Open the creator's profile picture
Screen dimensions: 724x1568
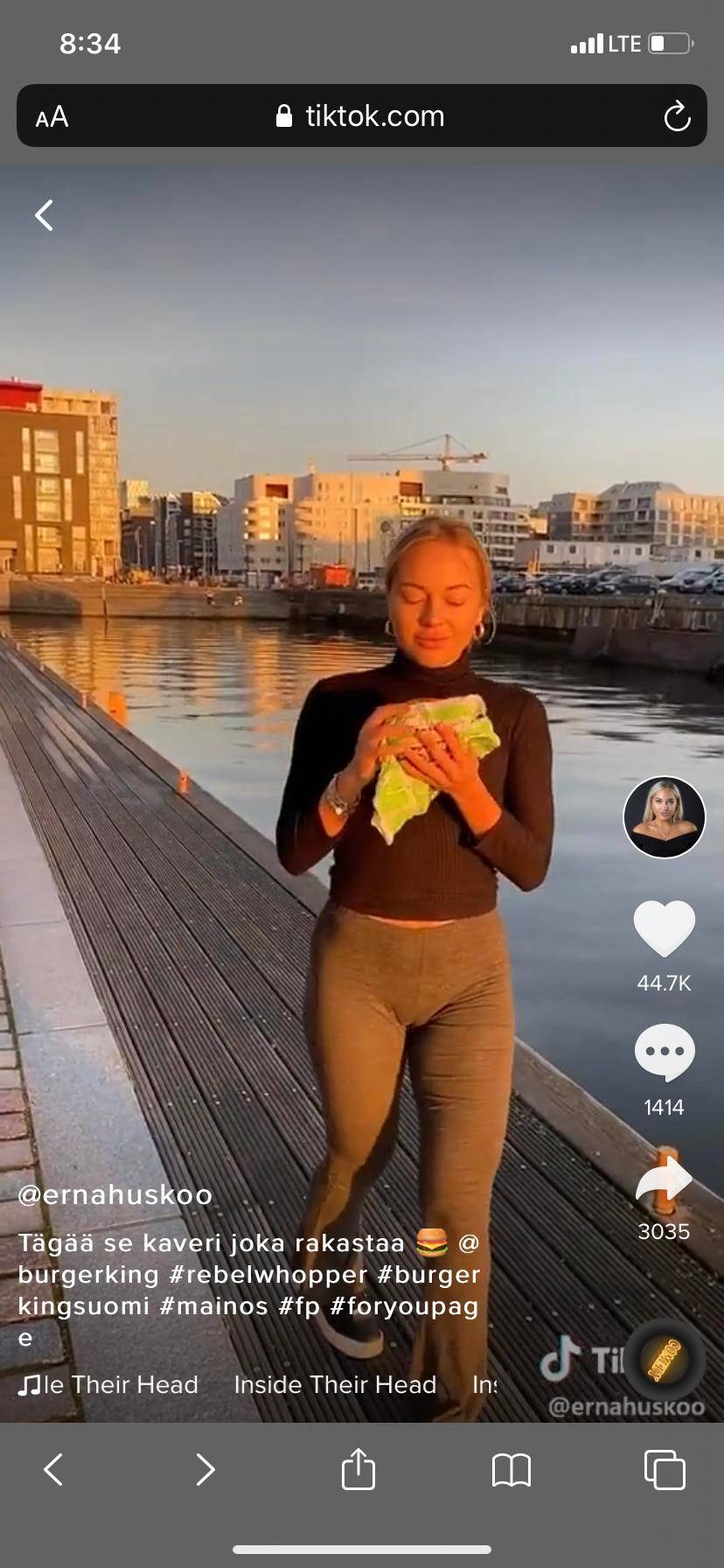click(664, 816)
